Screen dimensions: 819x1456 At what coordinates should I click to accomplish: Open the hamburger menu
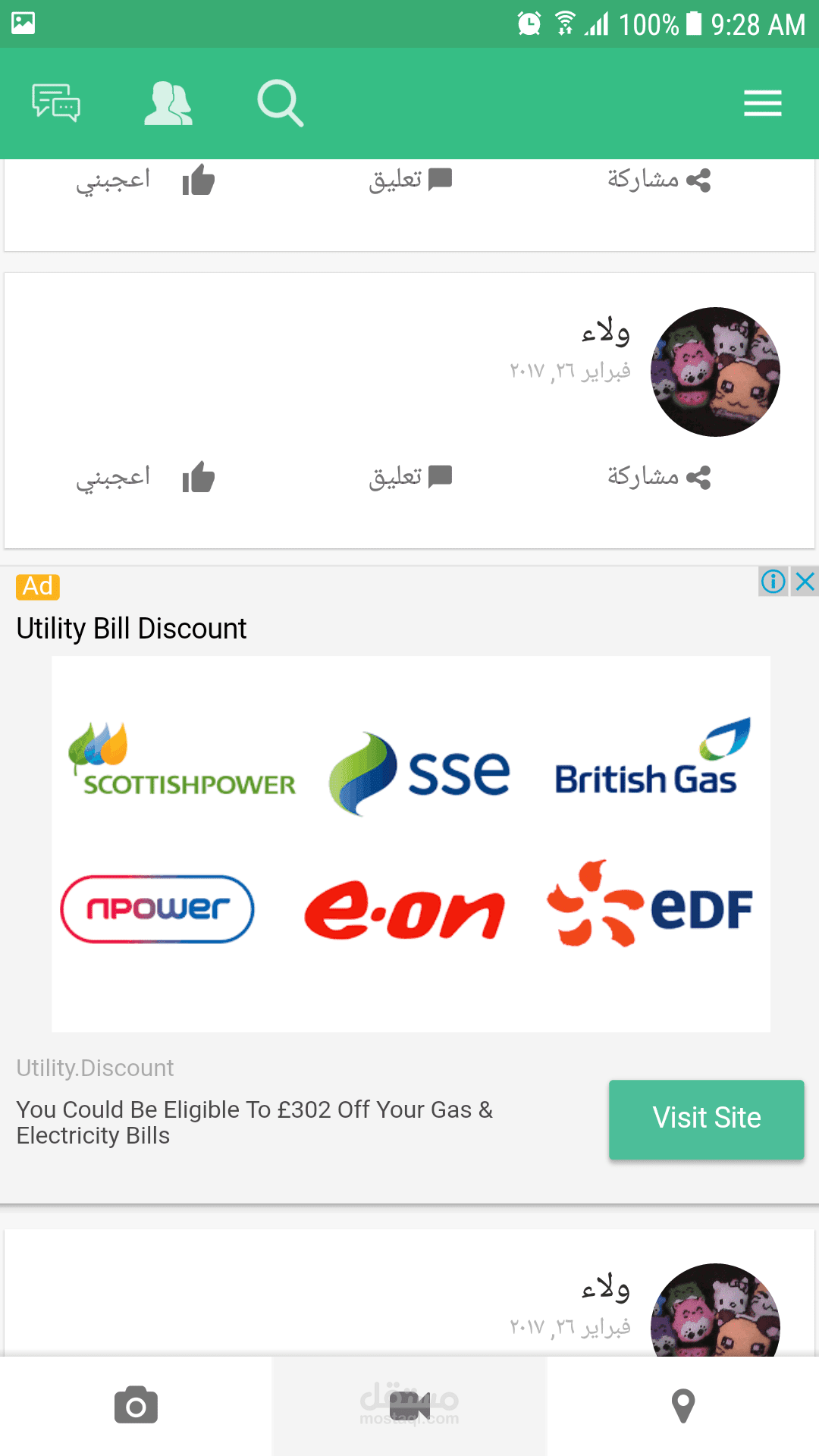point(762,103)
